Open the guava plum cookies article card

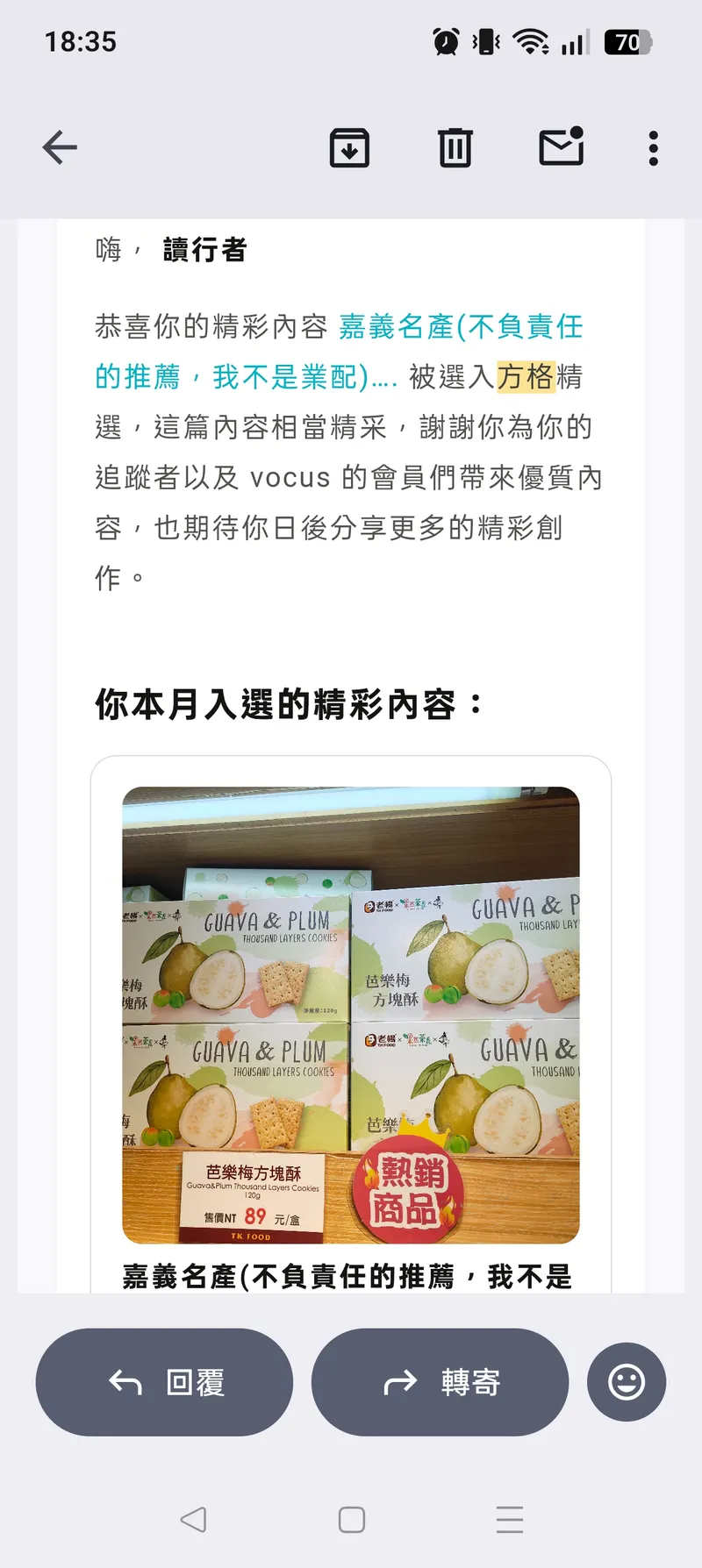(x=350, y=1015)
